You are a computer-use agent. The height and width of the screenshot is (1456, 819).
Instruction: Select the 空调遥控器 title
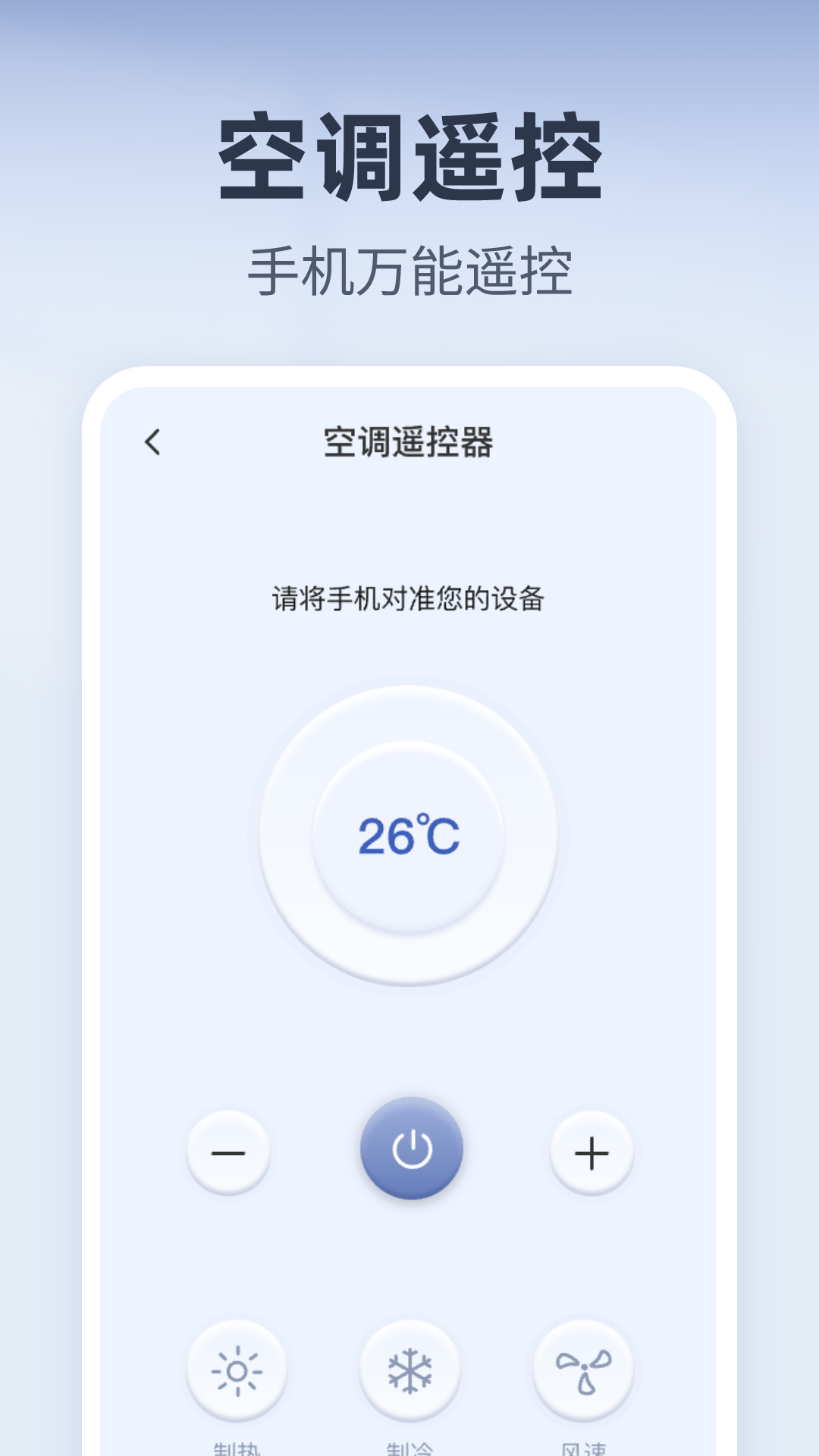(x=409, y=441)
